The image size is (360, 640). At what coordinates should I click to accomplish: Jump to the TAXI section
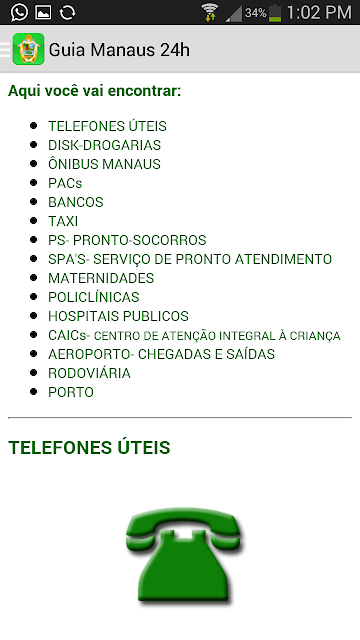(x=63, y=221)
